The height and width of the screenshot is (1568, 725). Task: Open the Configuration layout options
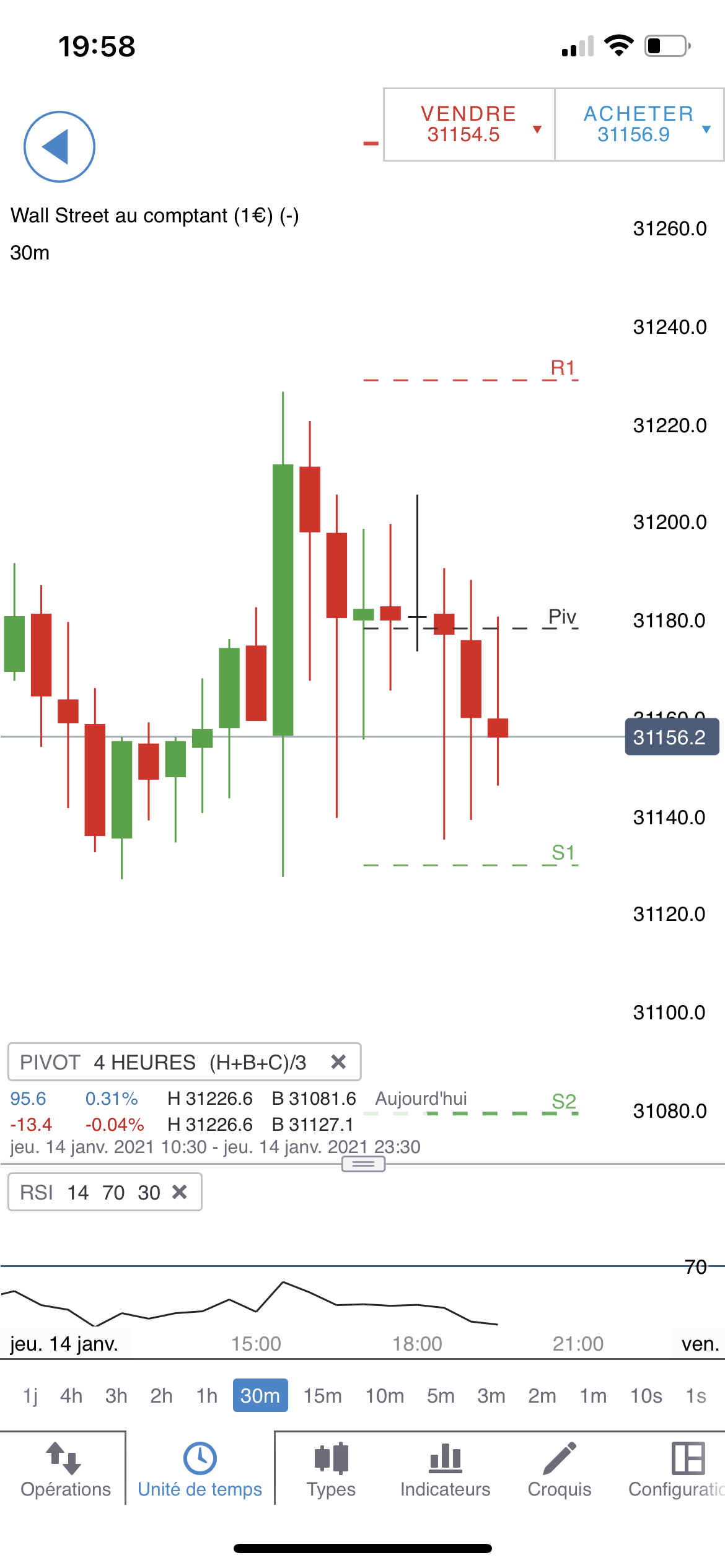click(679, 1469)
